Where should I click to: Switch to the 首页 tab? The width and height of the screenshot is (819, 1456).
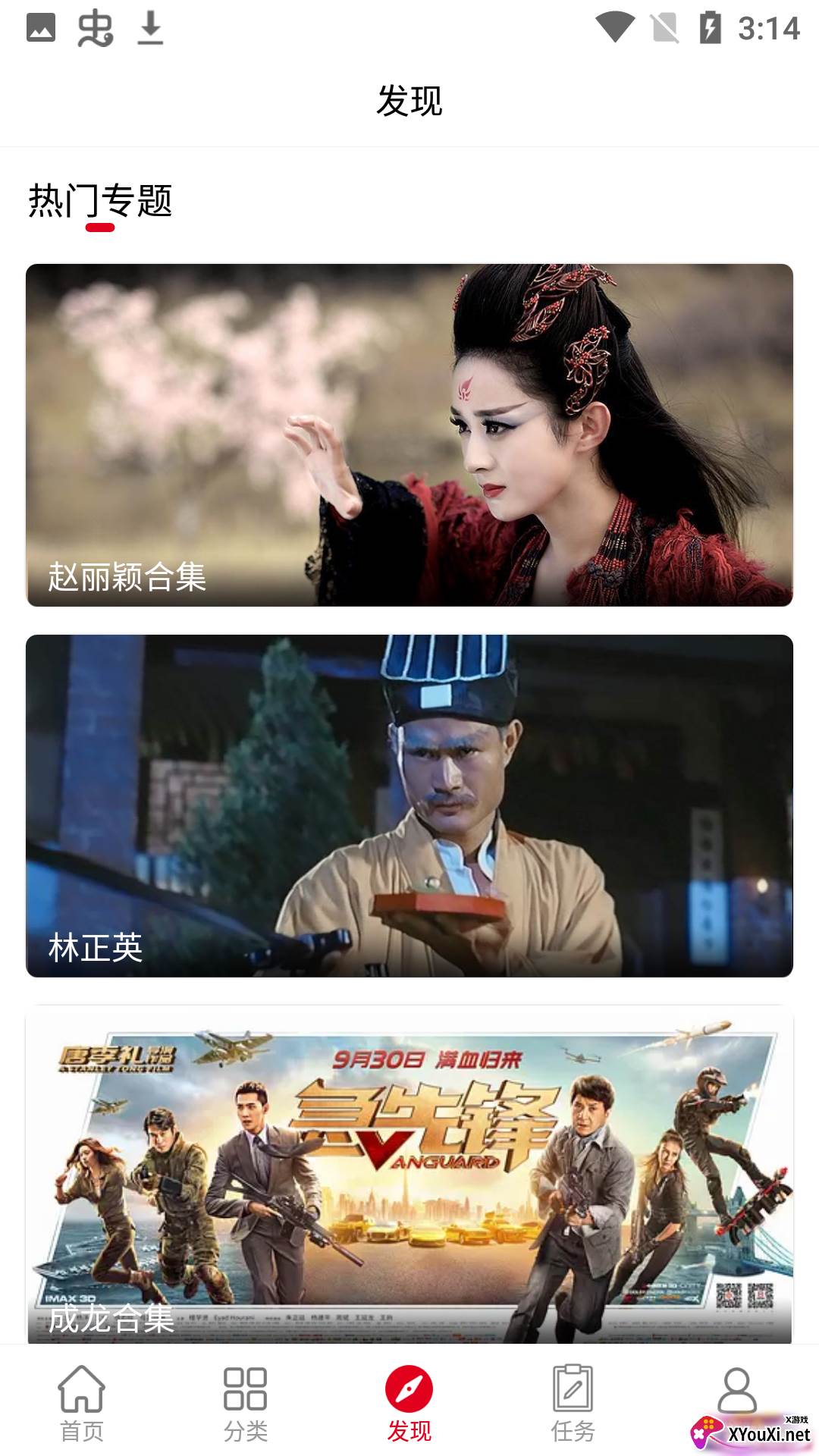point(82,1403)
